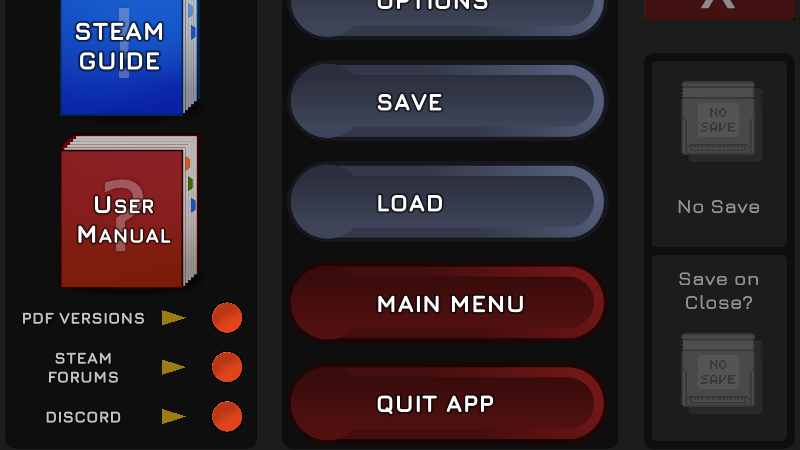Tap the Options button
Screen dimensions: 800x450
[447, 10]
